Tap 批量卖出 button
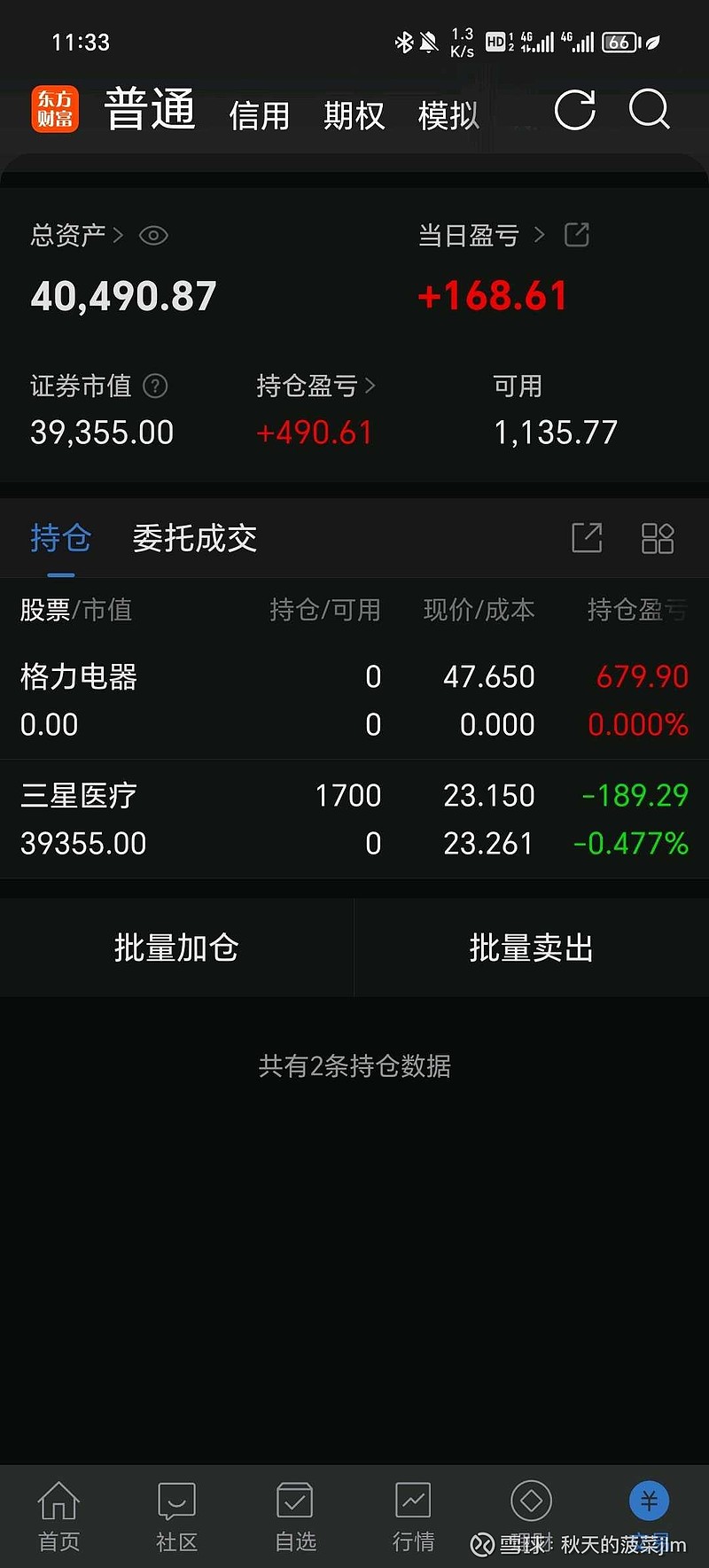 532,948
